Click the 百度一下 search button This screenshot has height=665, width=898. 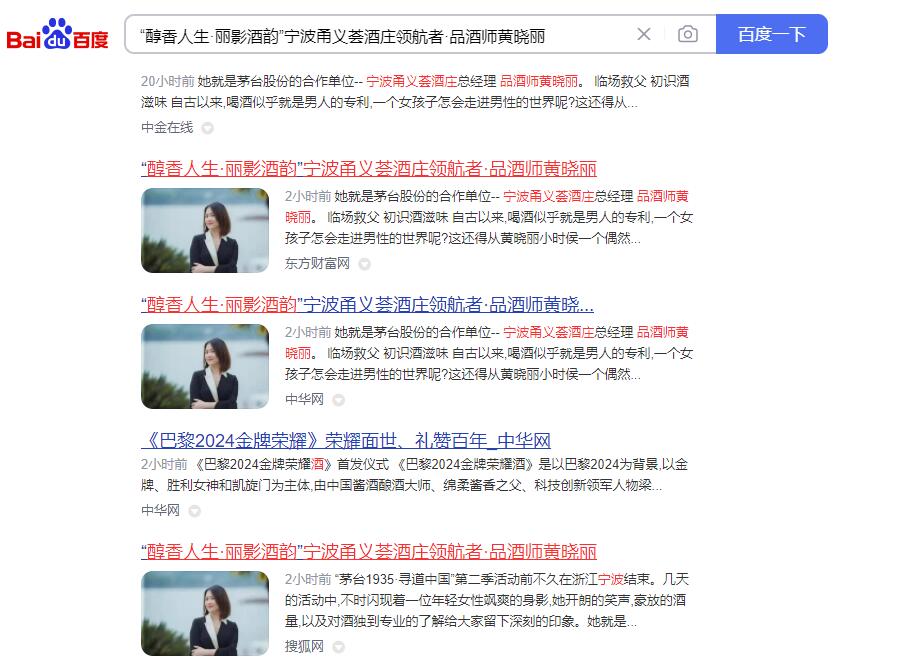pyautogui.click(x=771, y=34)
